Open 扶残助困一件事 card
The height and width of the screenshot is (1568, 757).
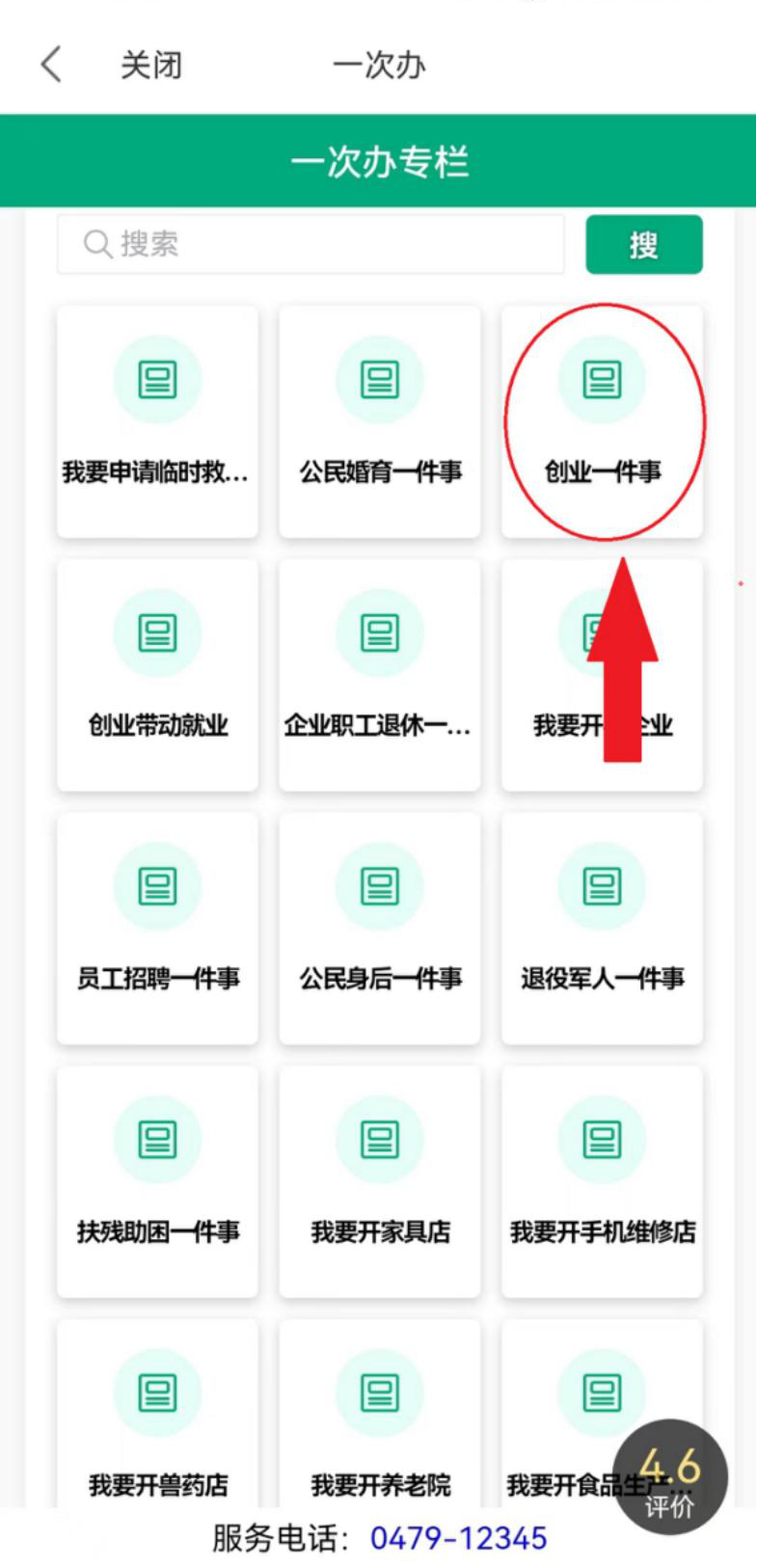click(x=157, y=1182)
